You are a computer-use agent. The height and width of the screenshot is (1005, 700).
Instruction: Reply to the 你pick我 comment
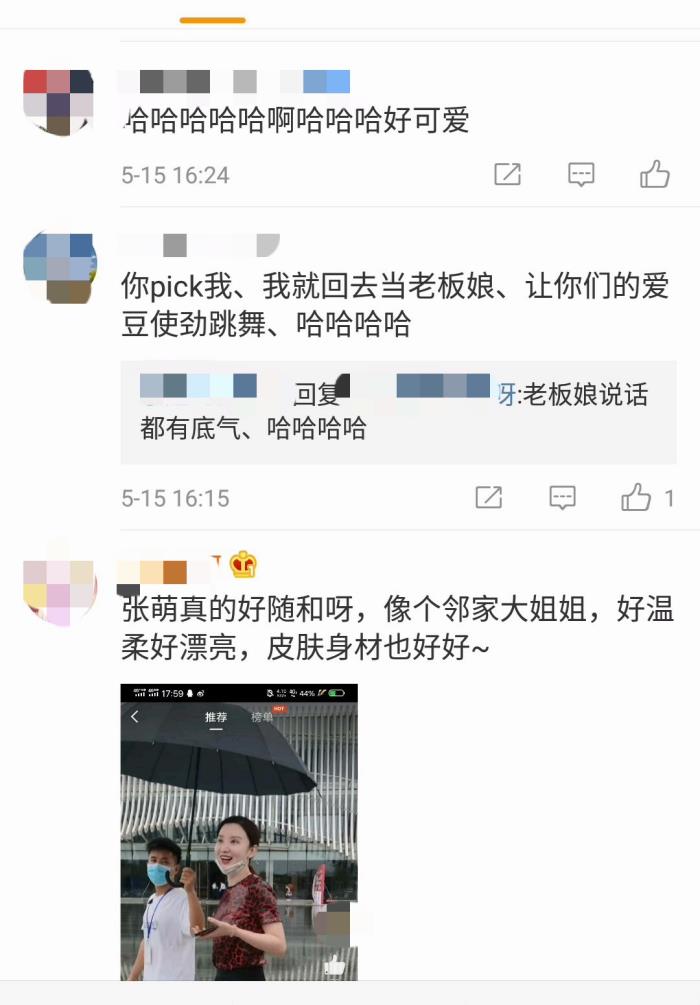563,497
